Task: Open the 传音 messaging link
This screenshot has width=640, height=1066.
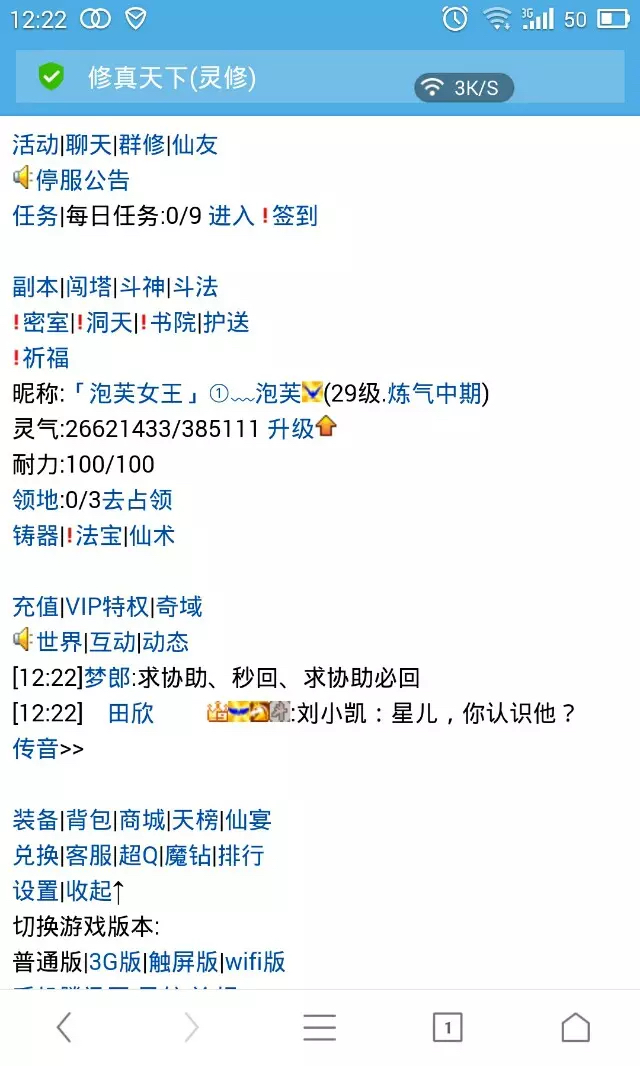Action: point(36,749)
